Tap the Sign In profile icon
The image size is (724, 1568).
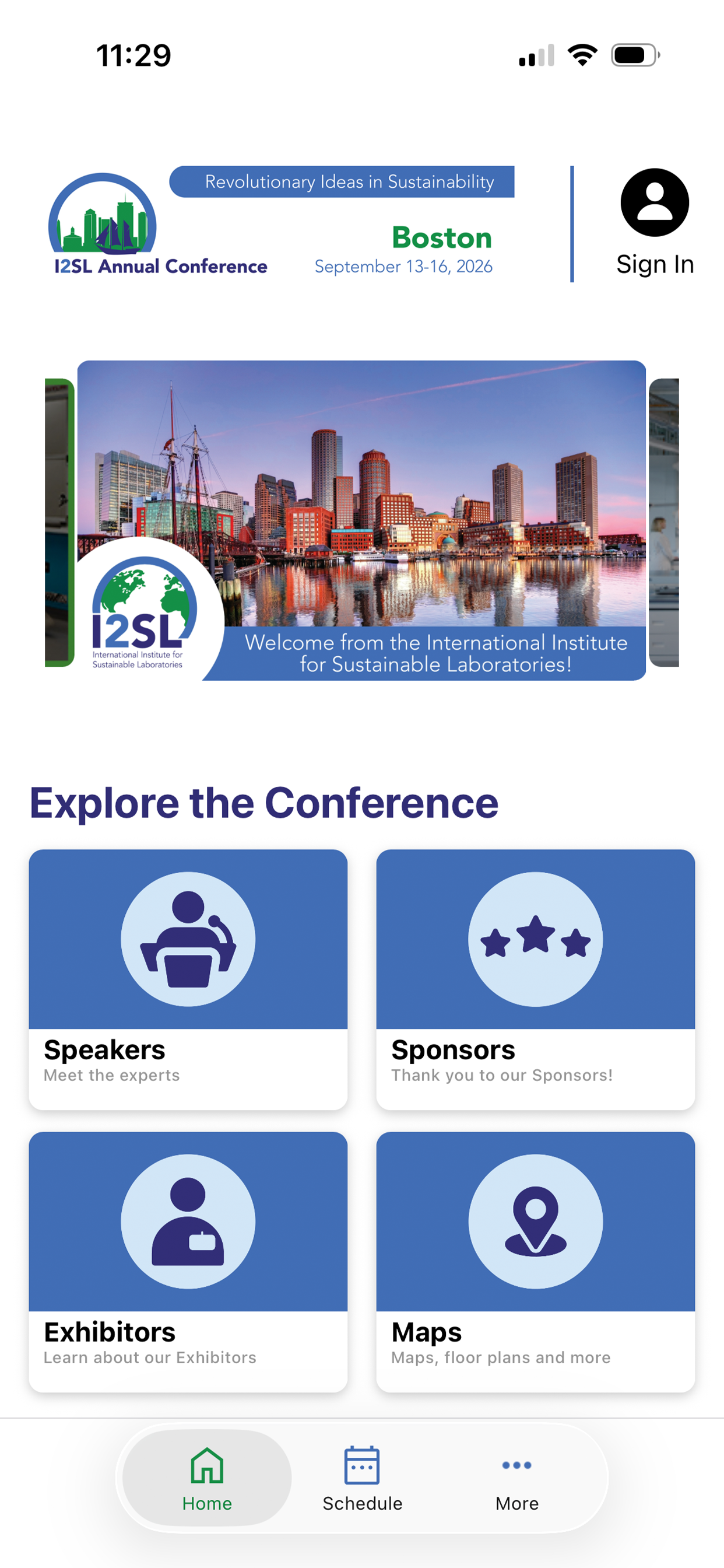coord(654,202)
